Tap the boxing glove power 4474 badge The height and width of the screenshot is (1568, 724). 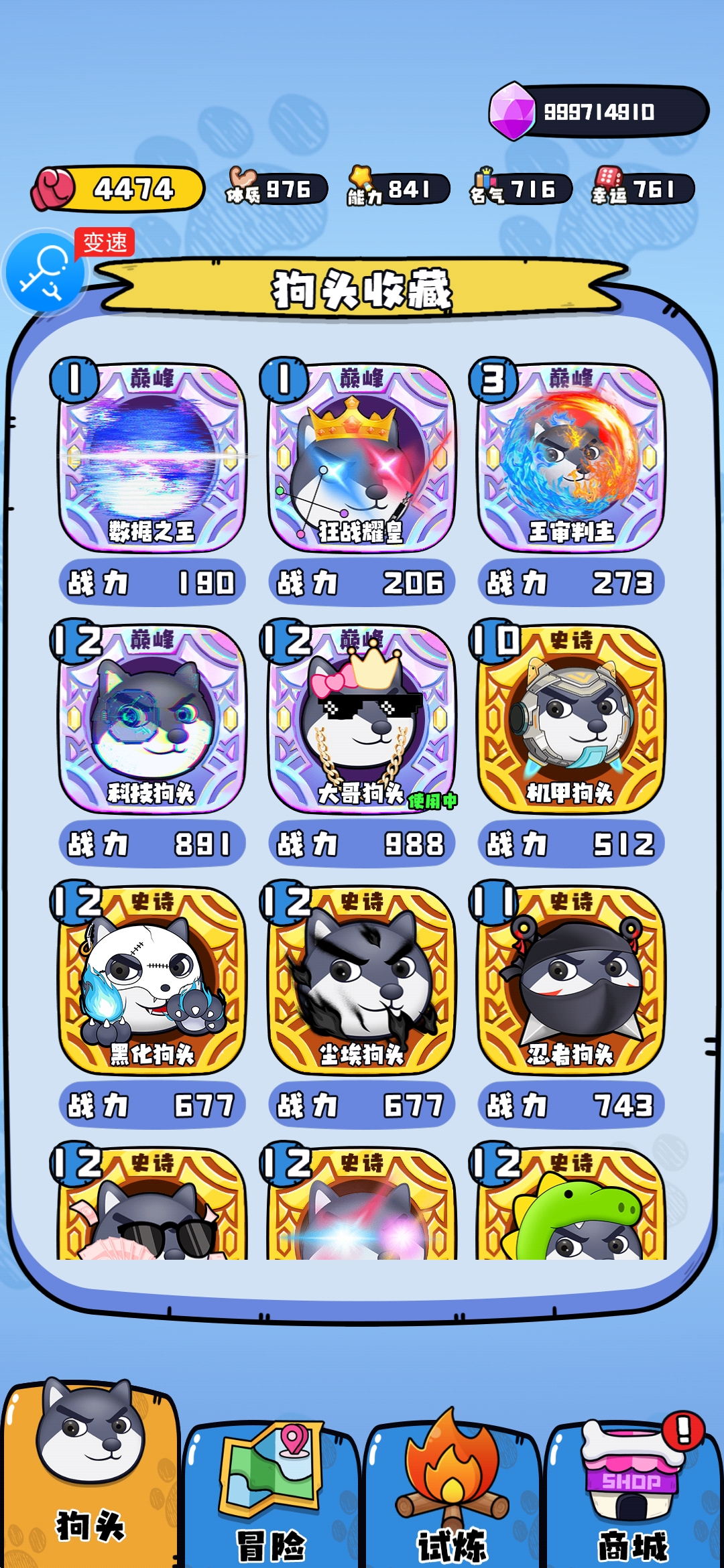[x=118, y=189]
